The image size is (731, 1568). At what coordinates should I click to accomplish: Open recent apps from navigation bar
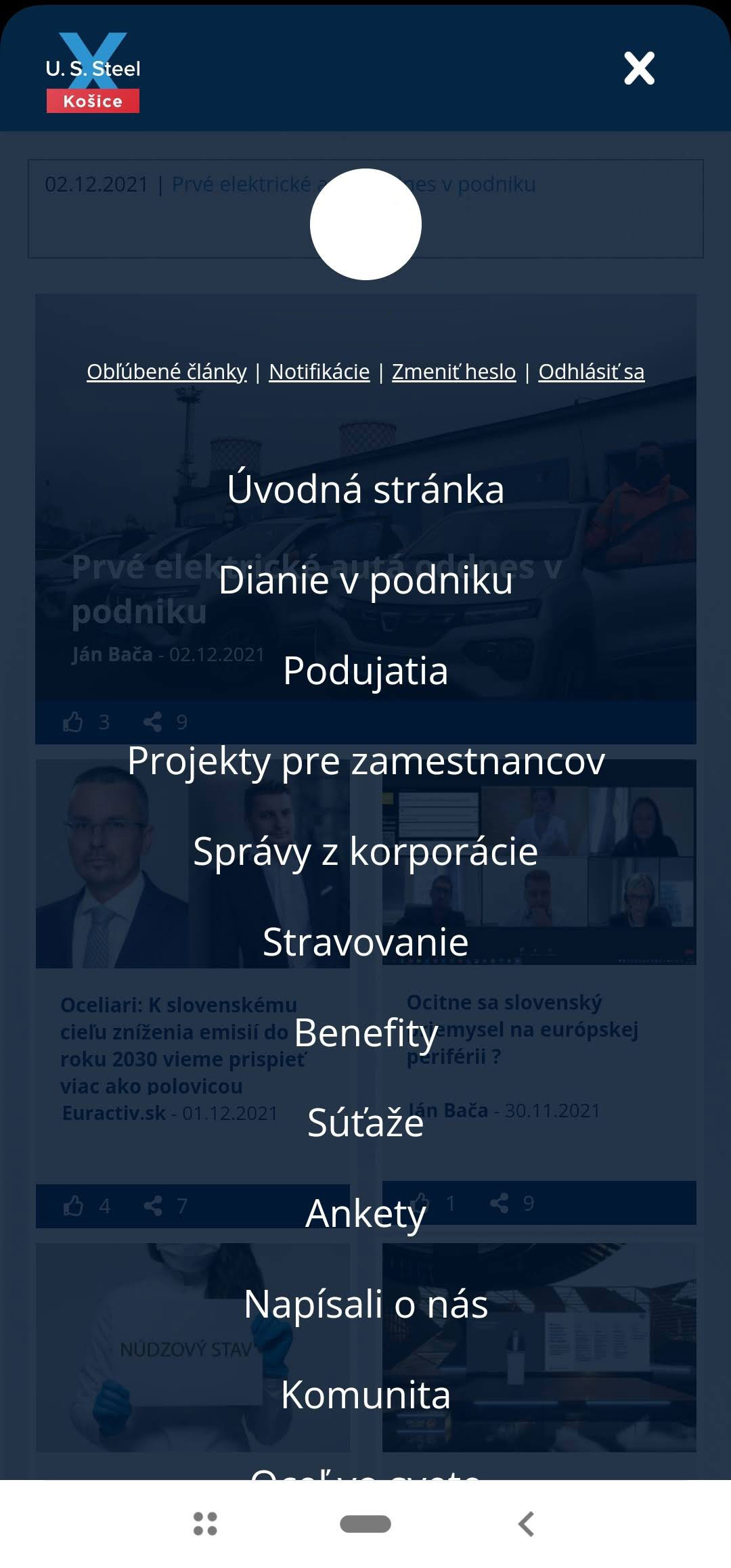(205, 1524)
